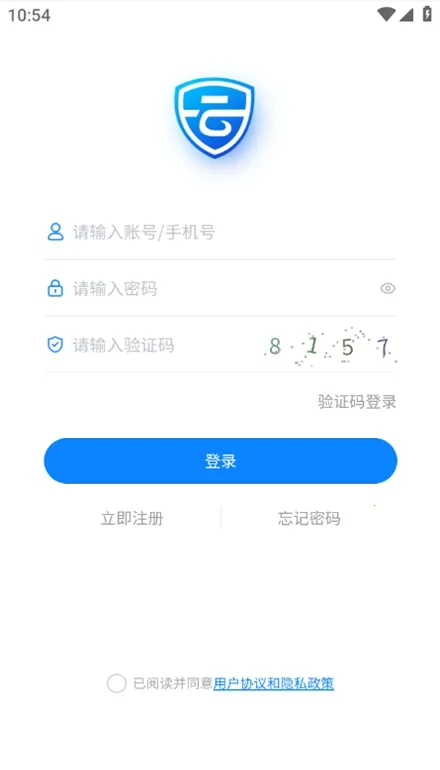Screen dimensions: 440x770
Task: Tap the account/phone number input field
Action: click(x=220, y=232)
